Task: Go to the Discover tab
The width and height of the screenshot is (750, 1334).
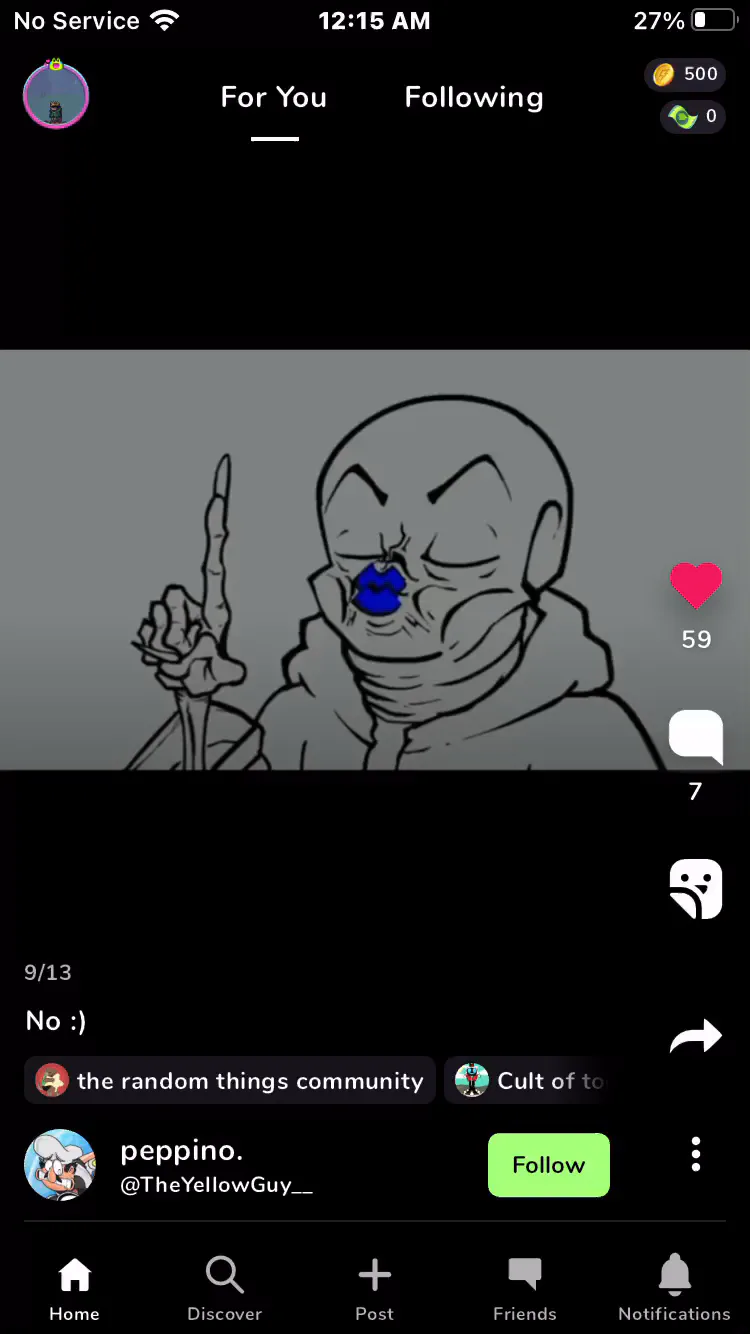Action: pos(225,1288)
